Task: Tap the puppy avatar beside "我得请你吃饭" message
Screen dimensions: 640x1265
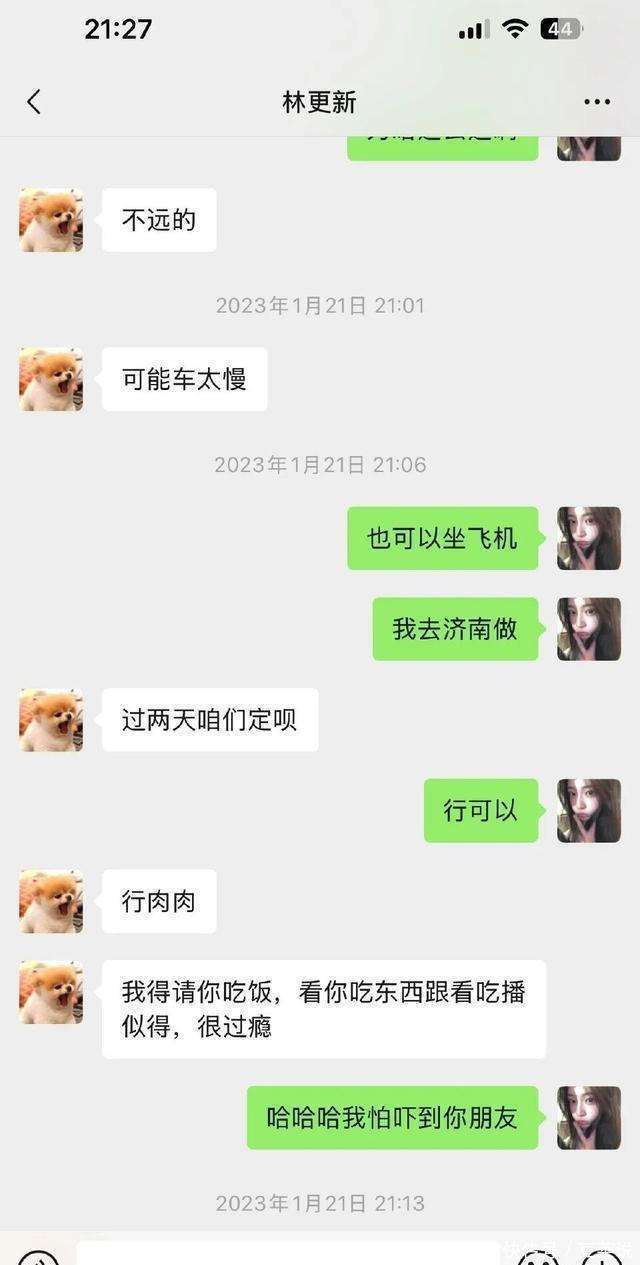Action: [x=51, y=992]
